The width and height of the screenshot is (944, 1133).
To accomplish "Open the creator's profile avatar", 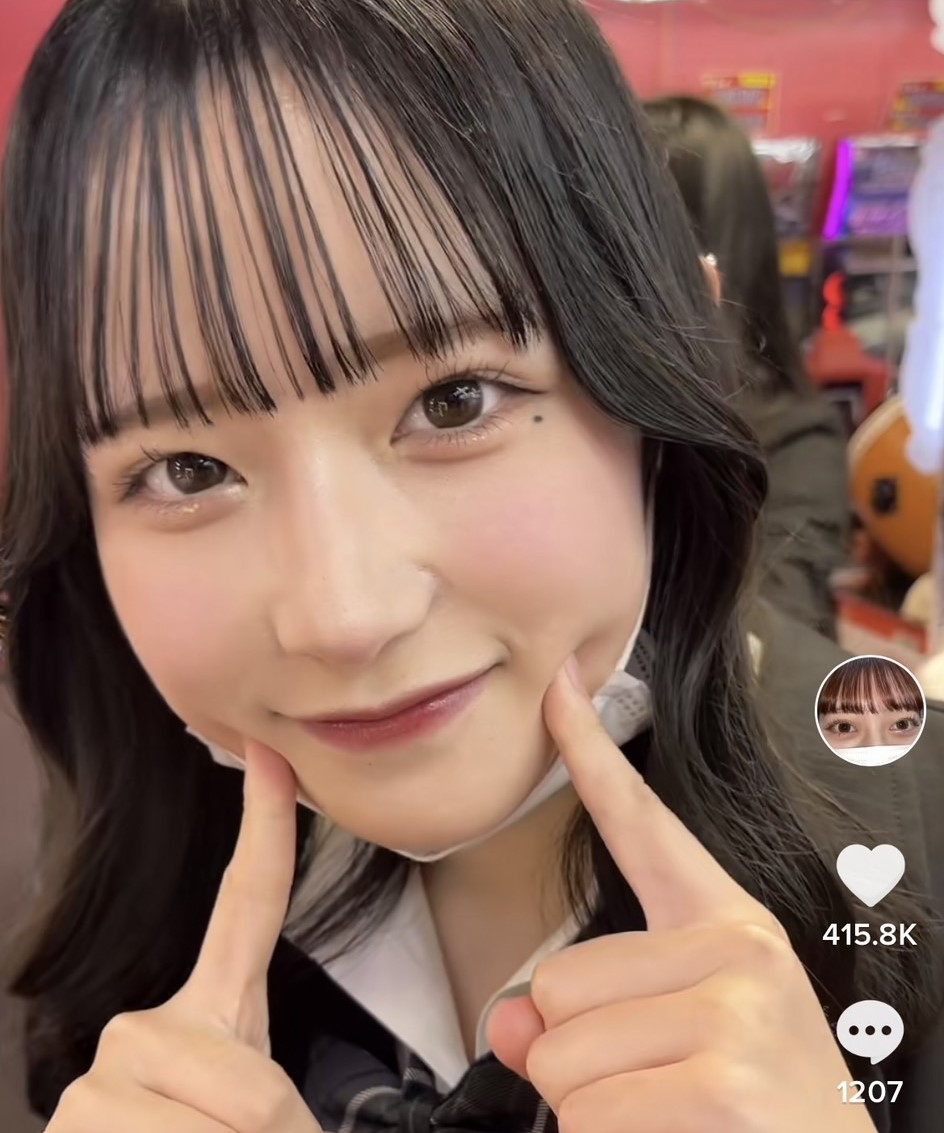I will pos(870,711).
